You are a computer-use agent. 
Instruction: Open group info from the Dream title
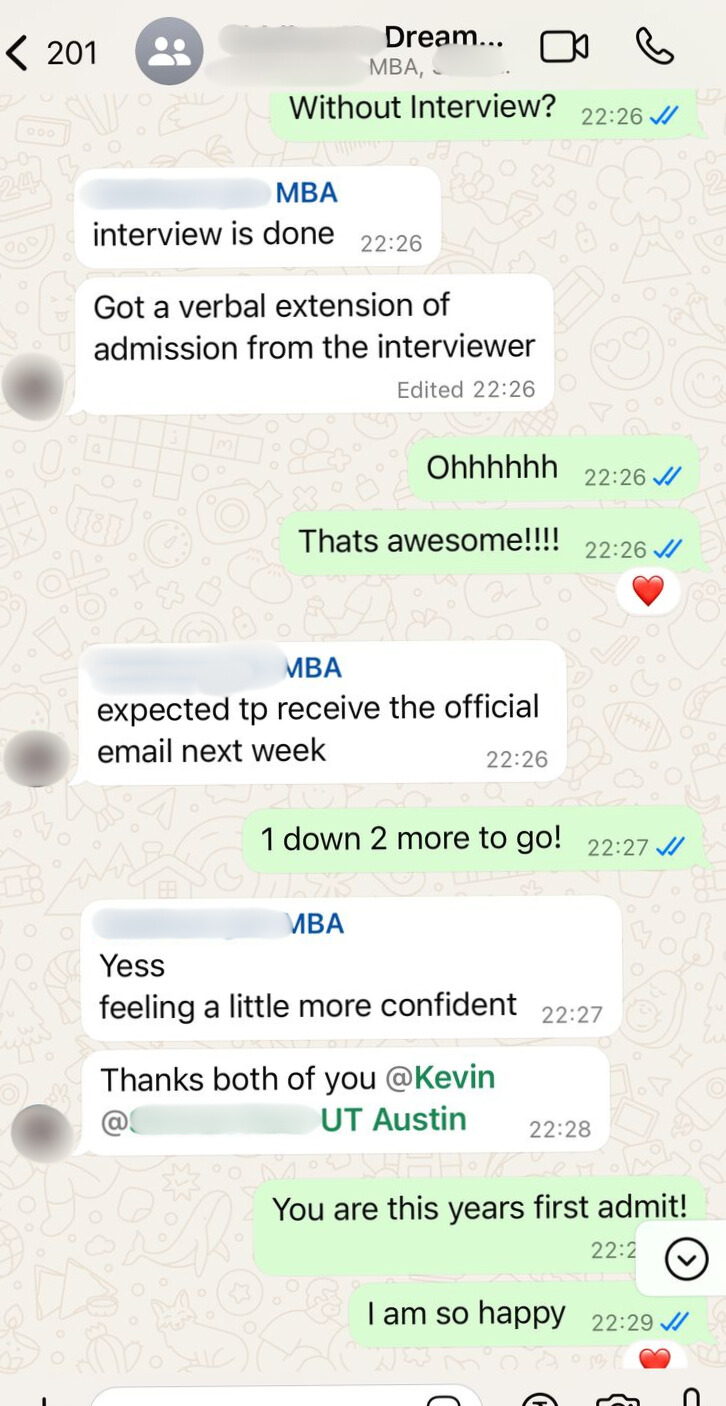coord(440,40)
